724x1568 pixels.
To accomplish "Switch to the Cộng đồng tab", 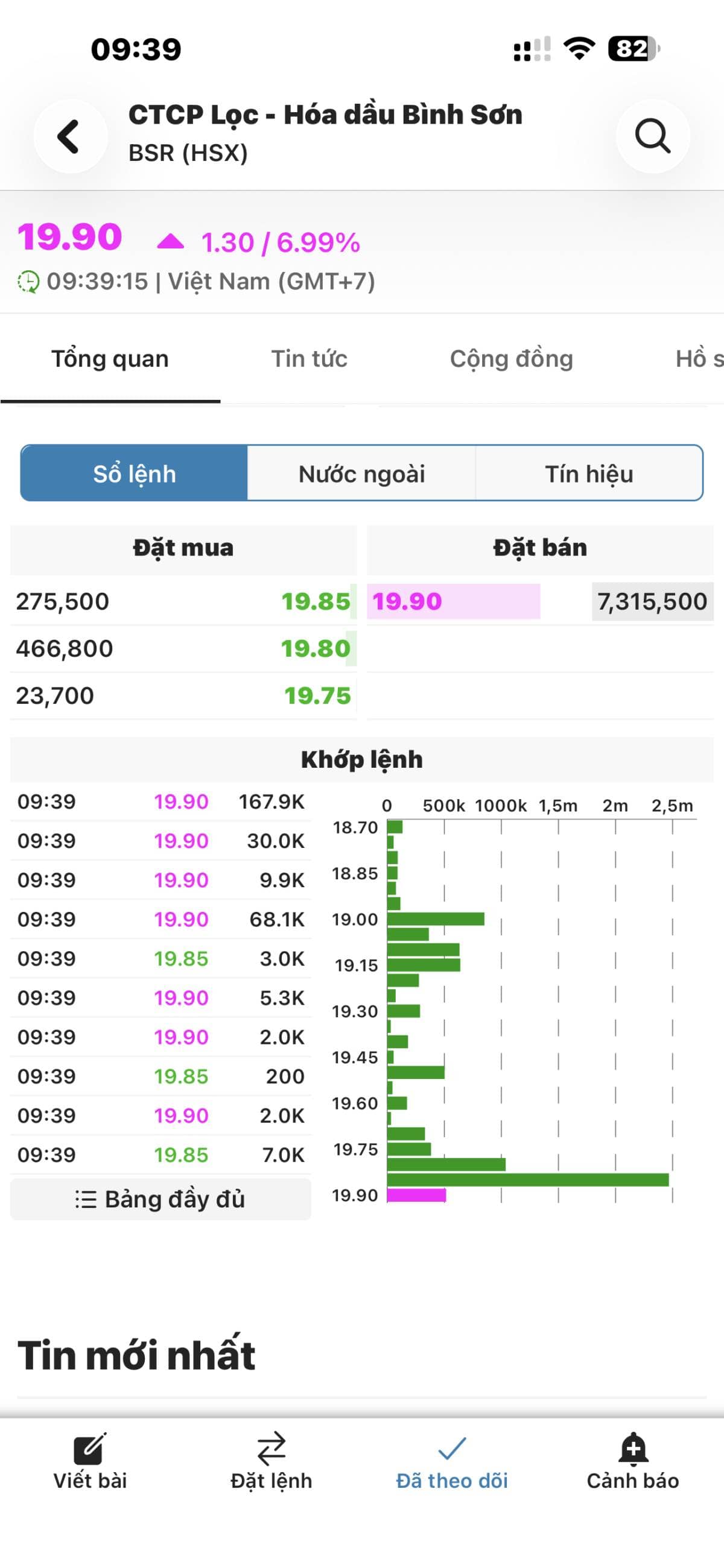I will point(512,358).
